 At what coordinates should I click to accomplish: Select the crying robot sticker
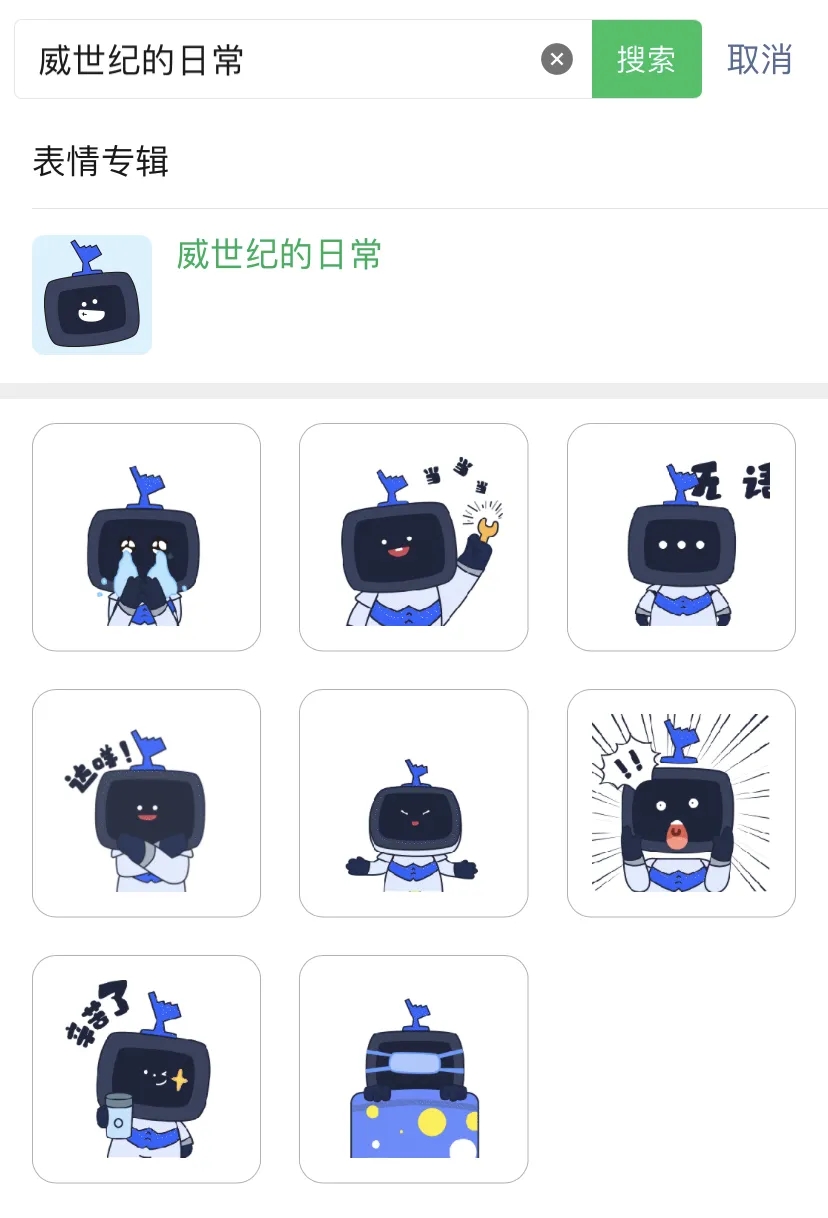pos(146,537)
